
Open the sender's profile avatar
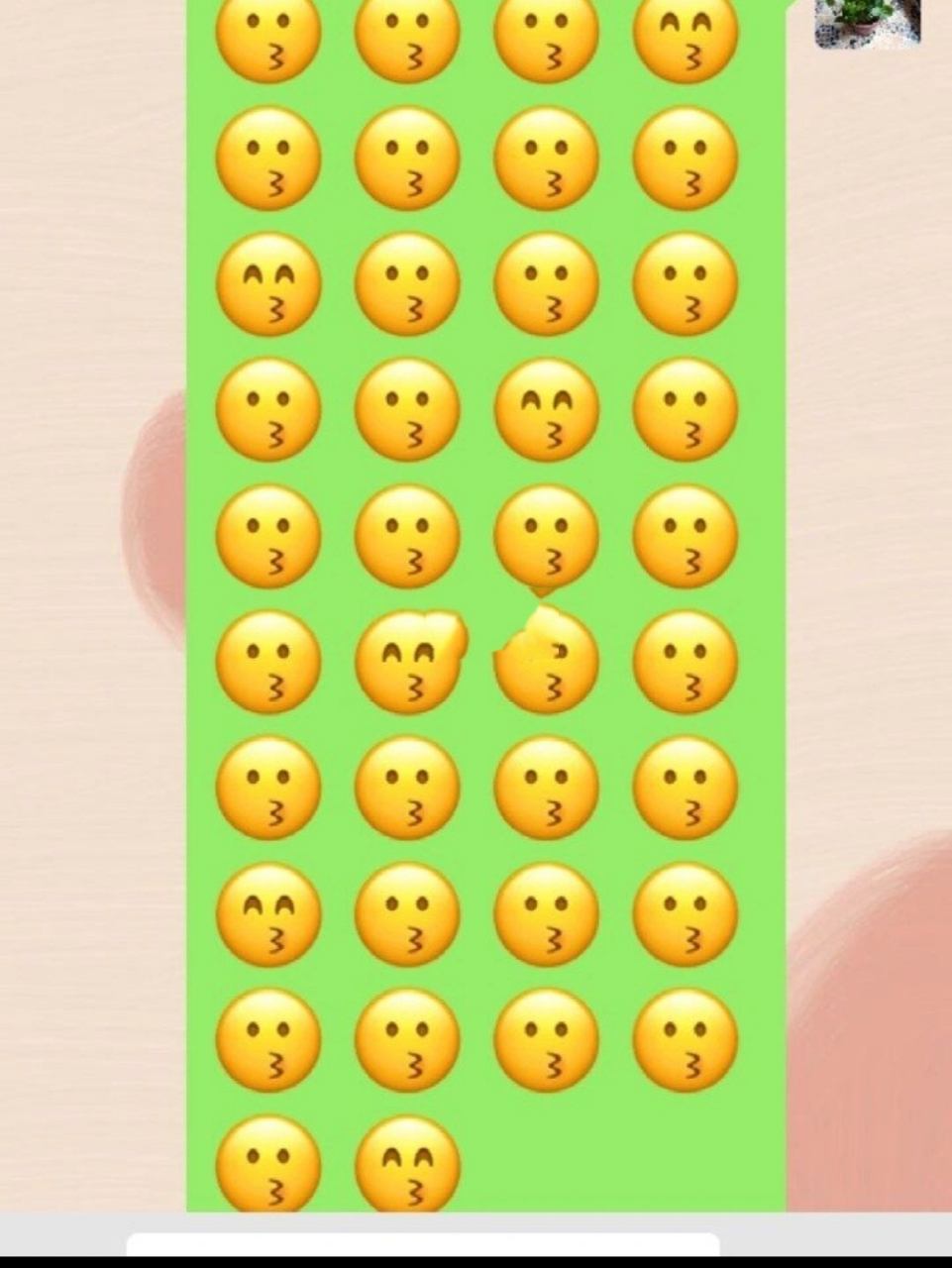(x=867, y=22)
